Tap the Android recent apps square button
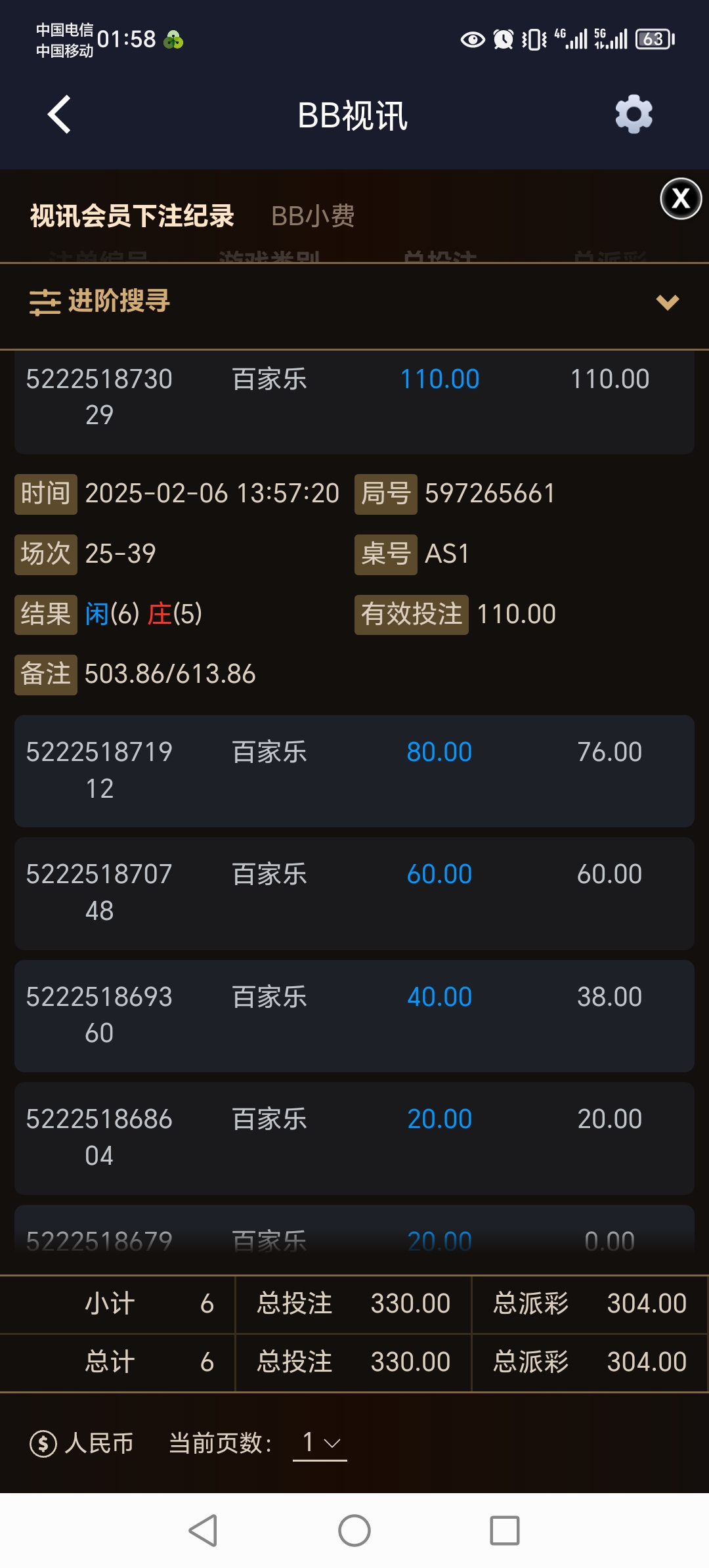The image size is (709, 1568). pos(505,1533)
